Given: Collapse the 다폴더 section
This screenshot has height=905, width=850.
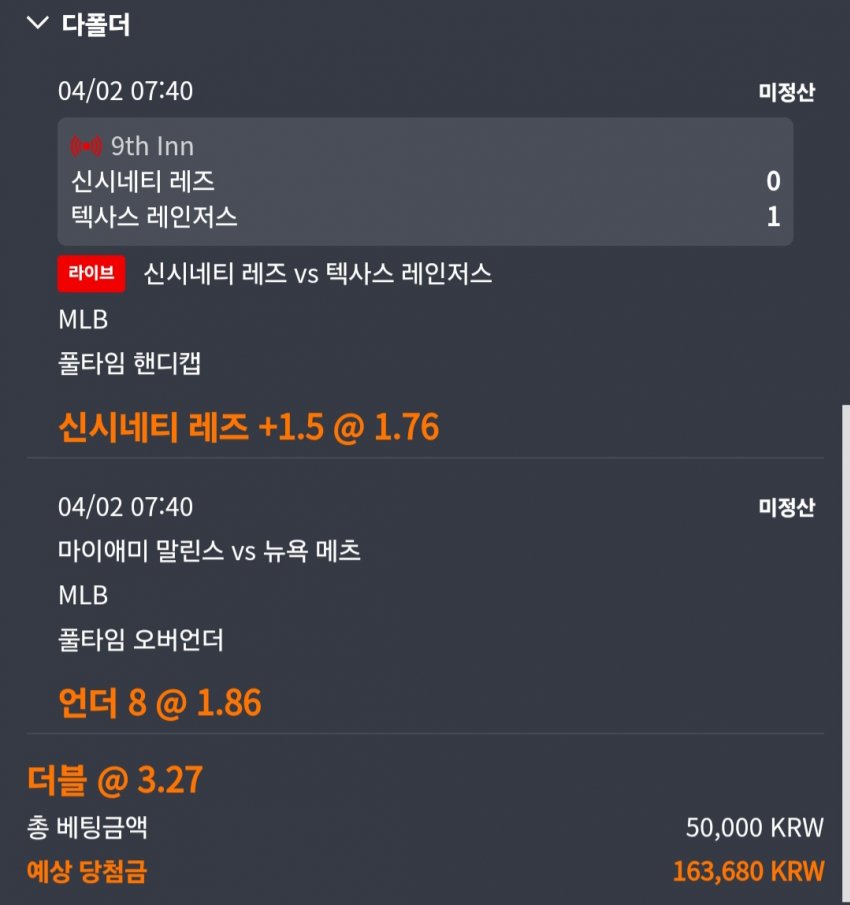Looking at the screenshot, I should (38, 23).
